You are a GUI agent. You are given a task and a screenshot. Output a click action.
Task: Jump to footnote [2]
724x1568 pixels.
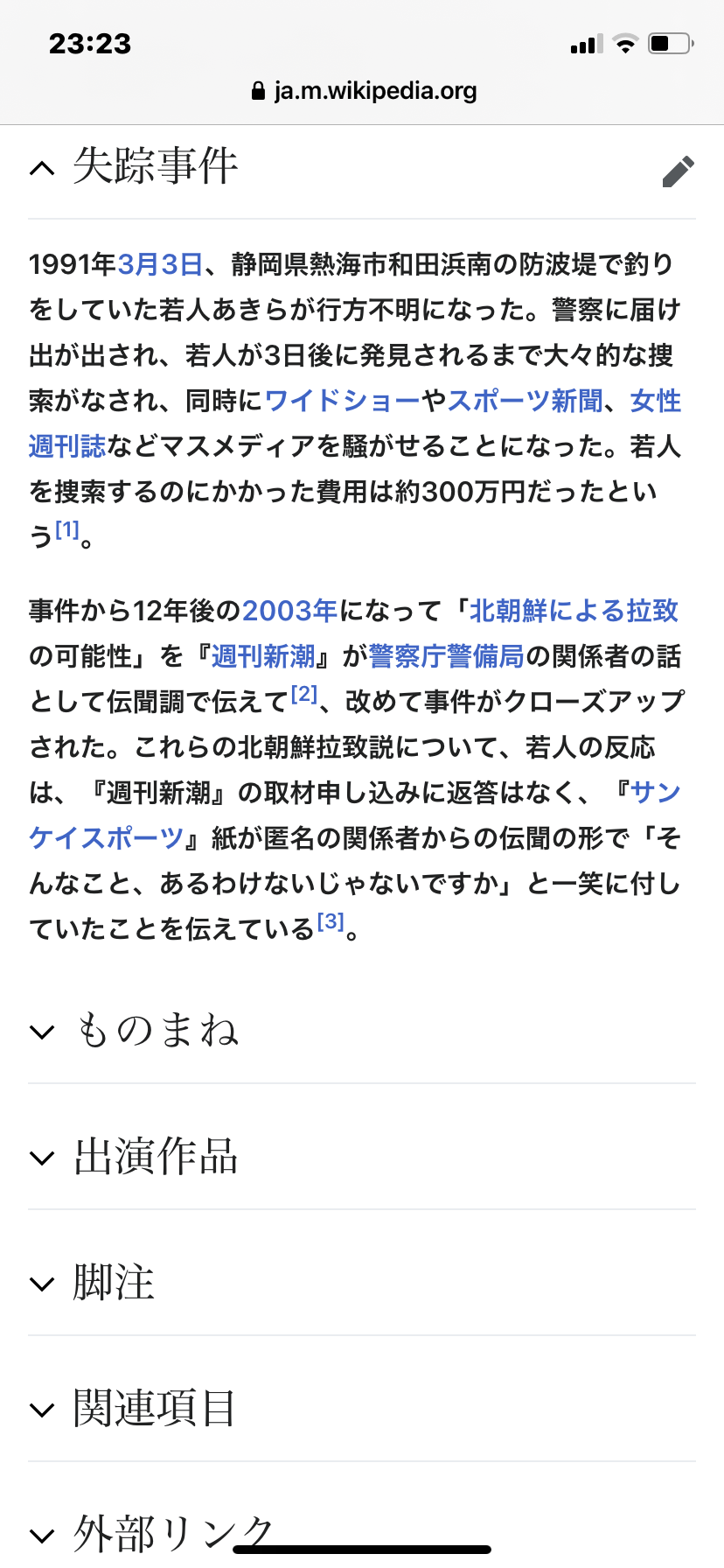(303, 695)
